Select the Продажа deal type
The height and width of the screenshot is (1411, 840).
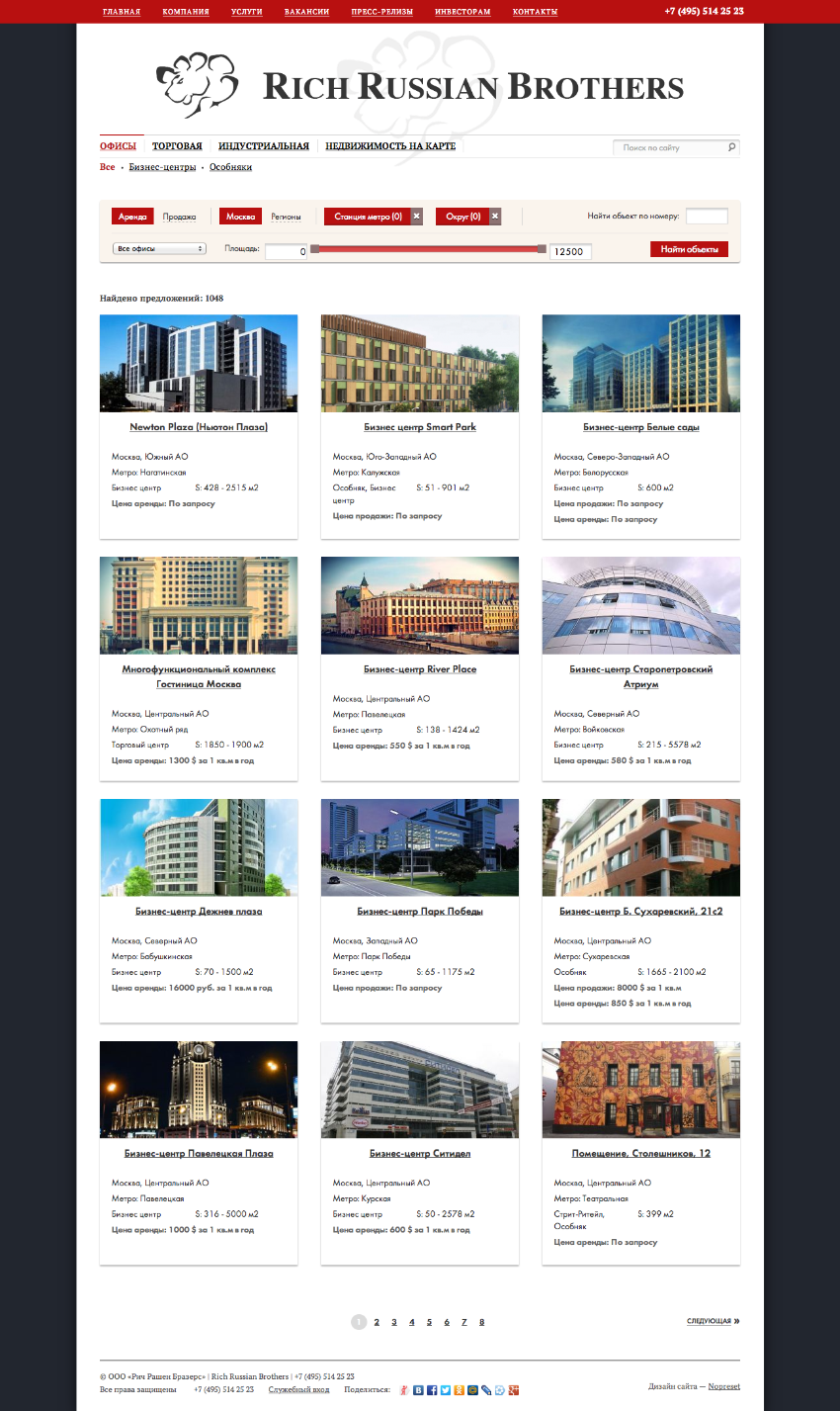pyautogui.click(x=179, y=217)
